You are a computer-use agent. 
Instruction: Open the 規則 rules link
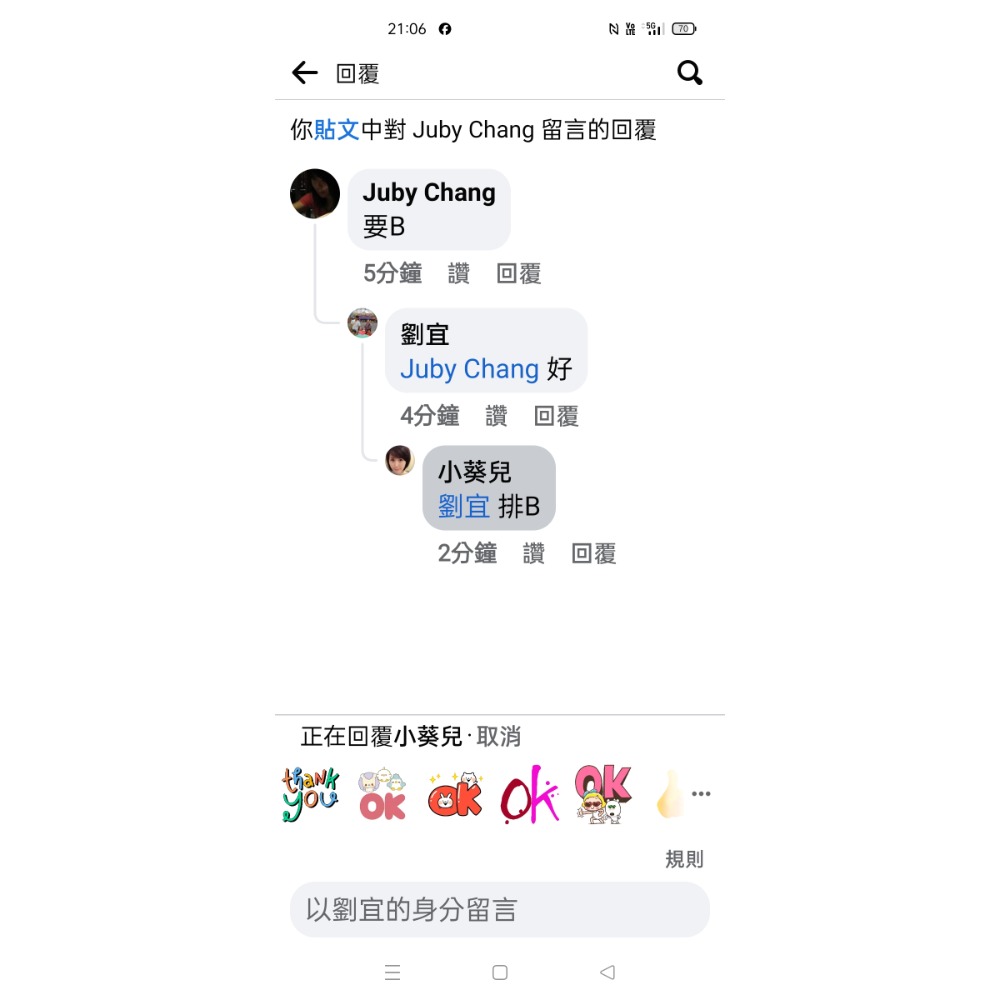684,859
